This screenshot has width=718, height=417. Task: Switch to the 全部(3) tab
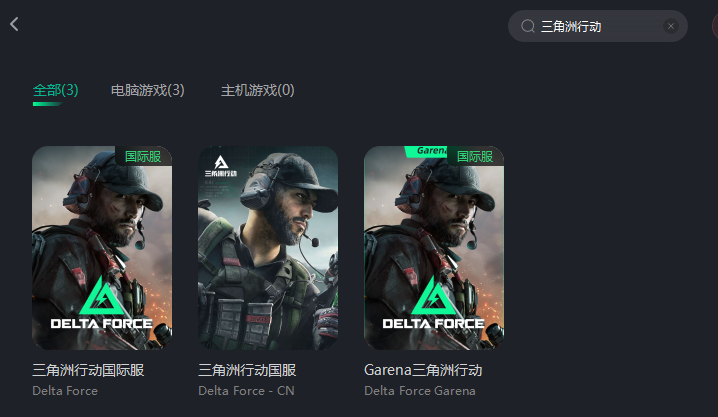point(55,90)
